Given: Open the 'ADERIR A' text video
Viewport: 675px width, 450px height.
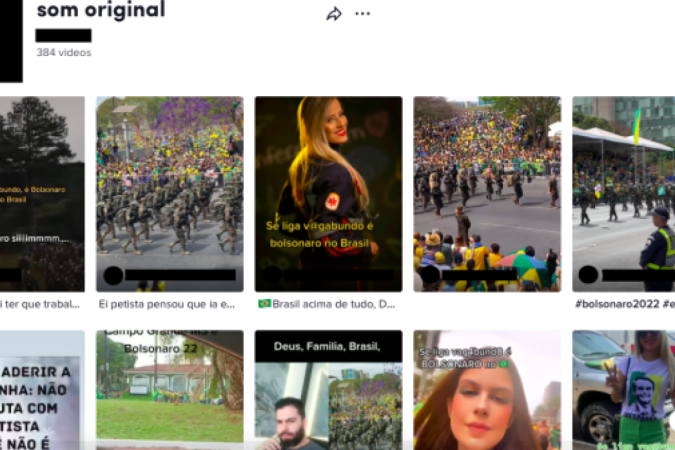Looking at the screenshot, I should [42, 388].
